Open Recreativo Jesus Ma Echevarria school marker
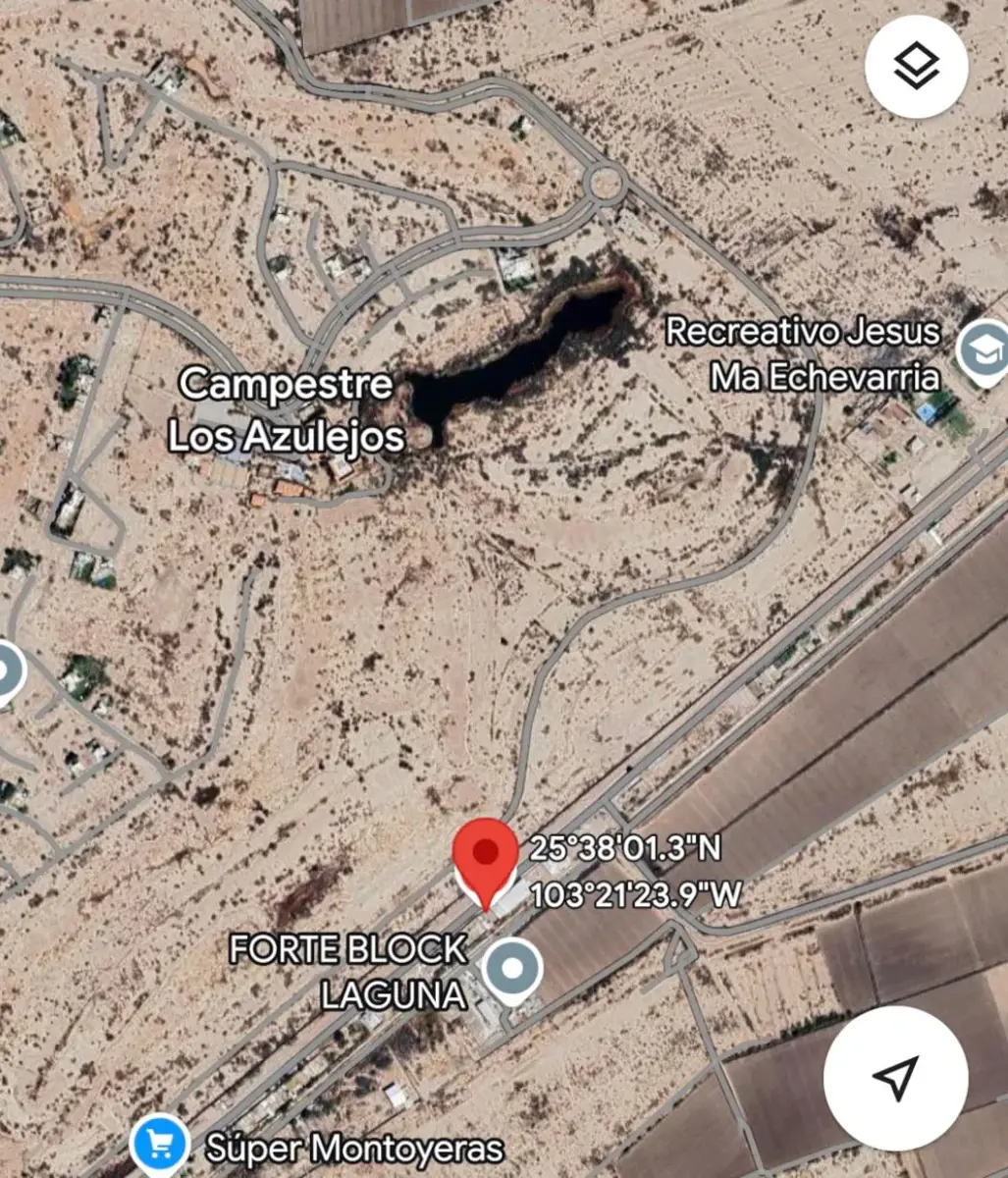 tap(983, 353)
